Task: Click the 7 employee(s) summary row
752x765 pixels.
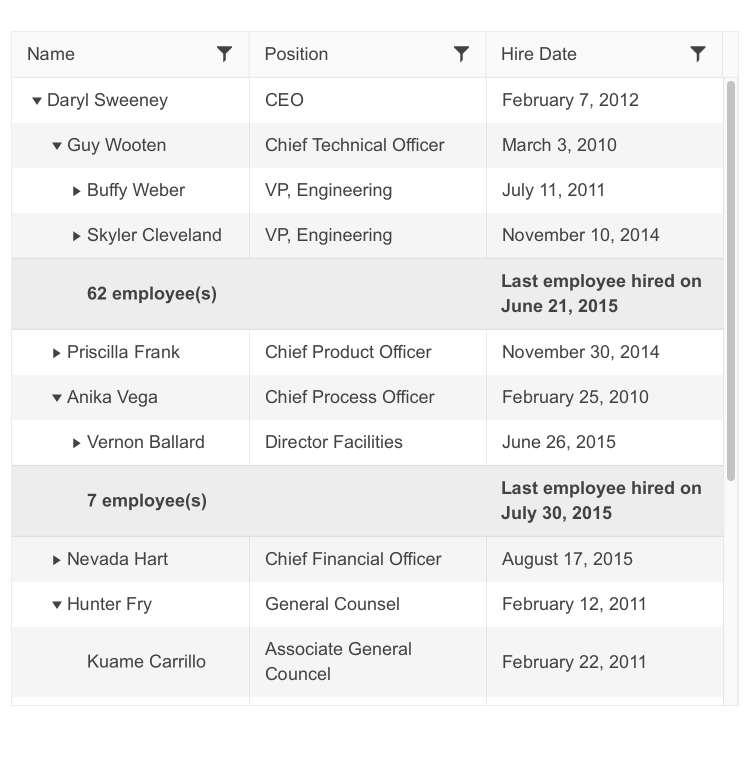Action: tap(146, 500)
